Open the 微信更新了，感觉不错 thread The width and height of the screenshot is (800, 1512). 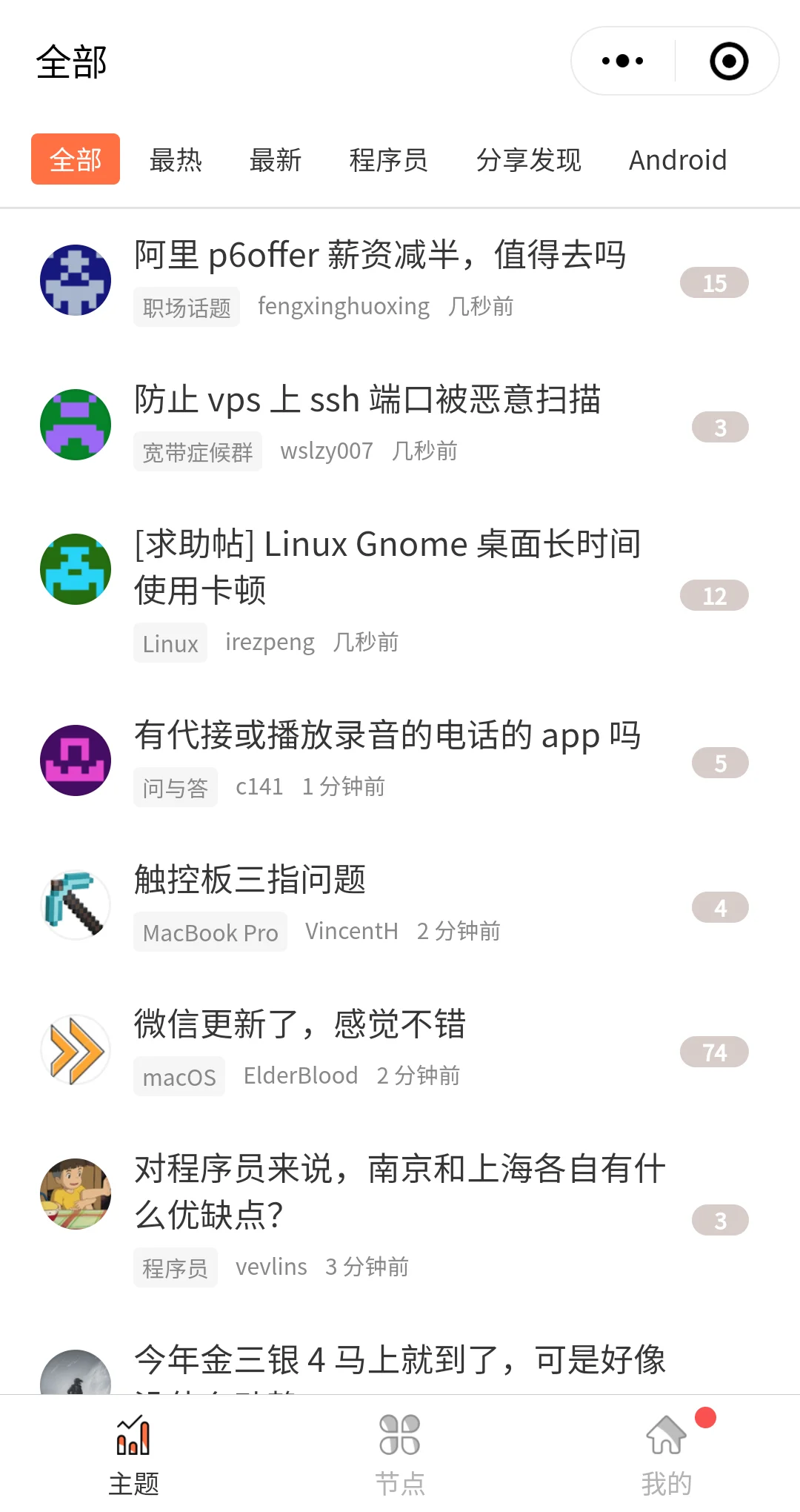(300, 1024)
